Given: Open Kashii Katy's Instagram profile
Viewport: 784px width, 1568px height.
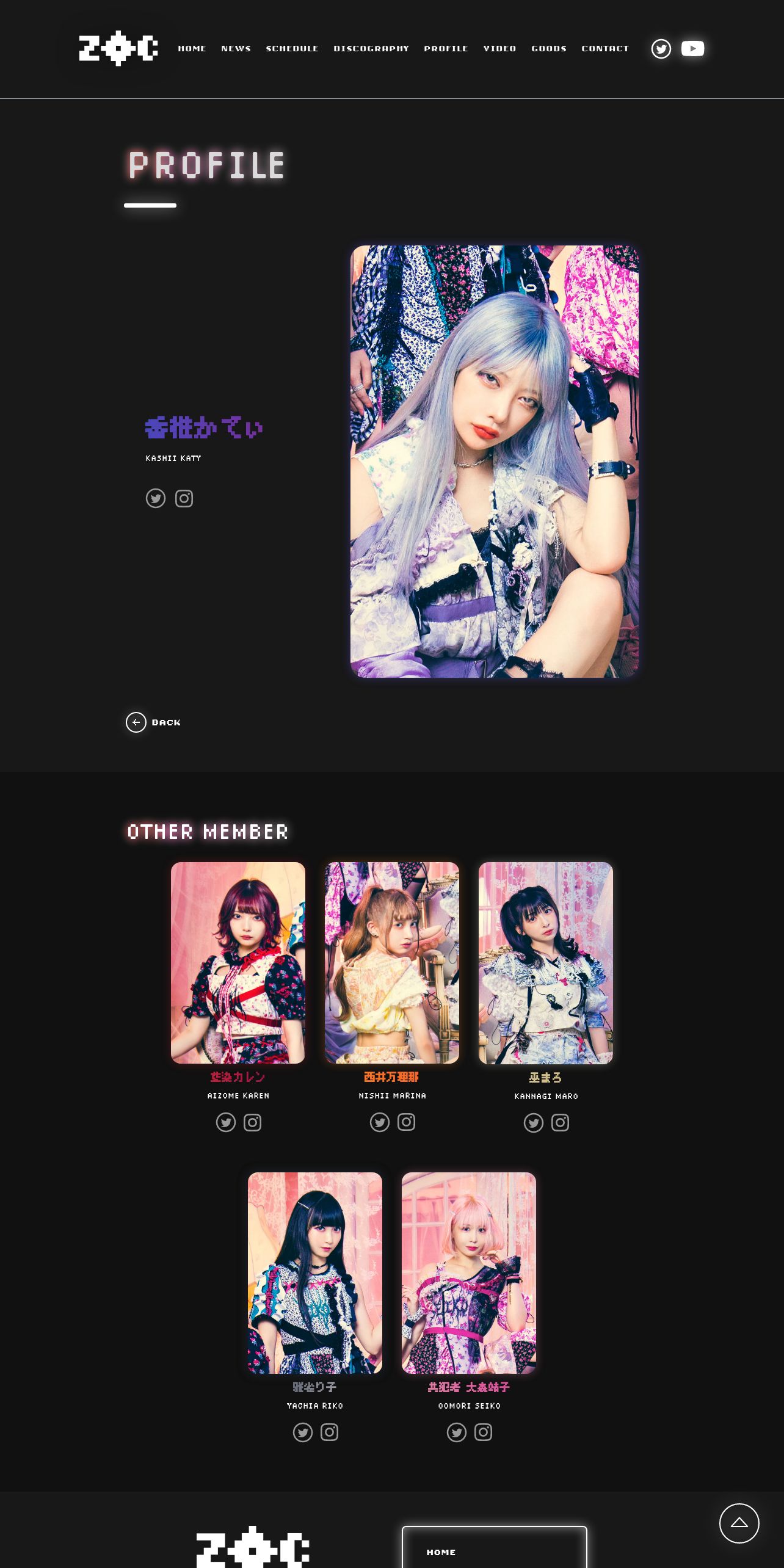Looking at the screenshot, I should [x=184, y=499].
